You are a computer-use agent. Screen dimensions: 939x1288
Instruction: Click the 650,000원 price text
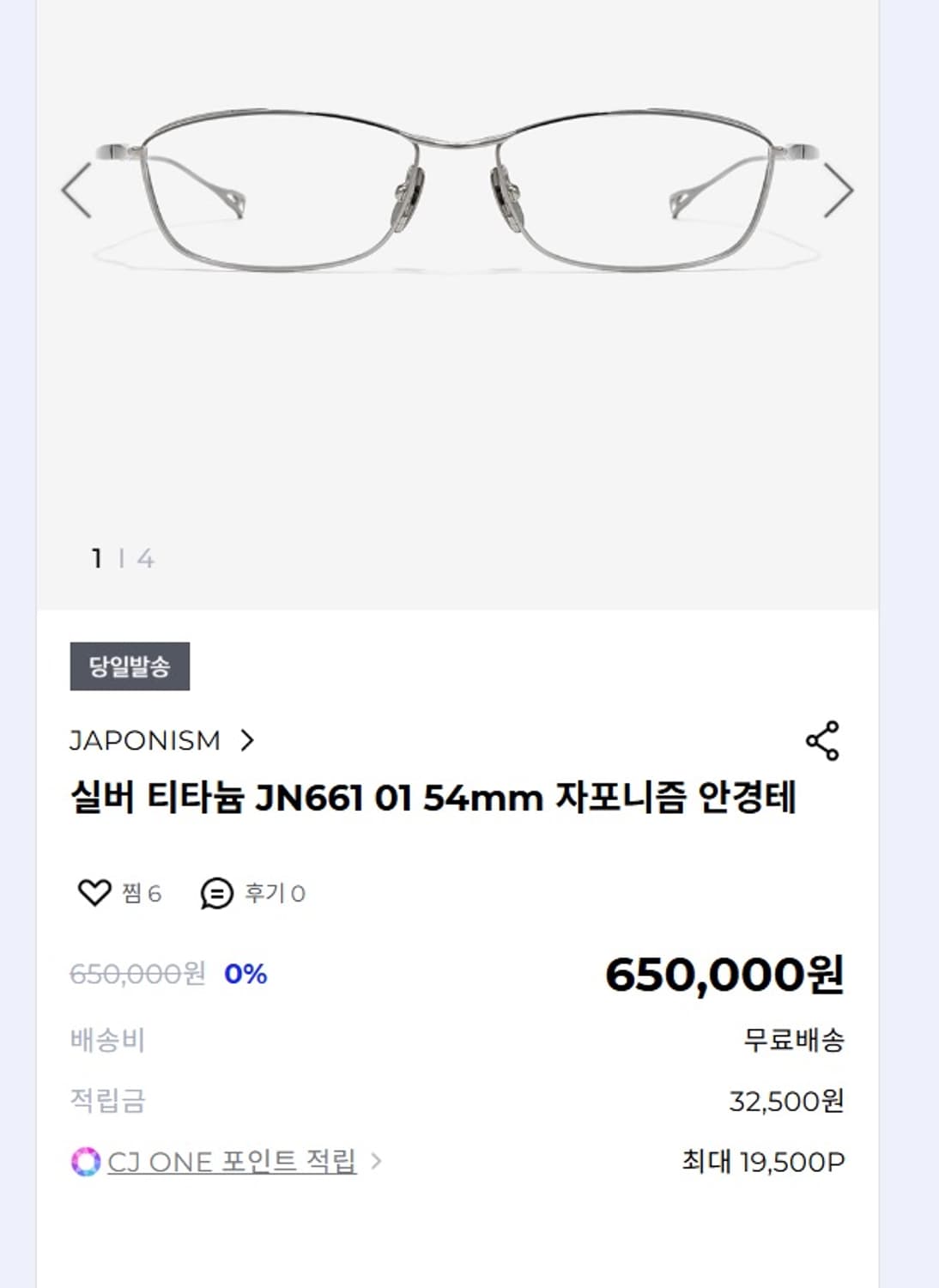725,975
